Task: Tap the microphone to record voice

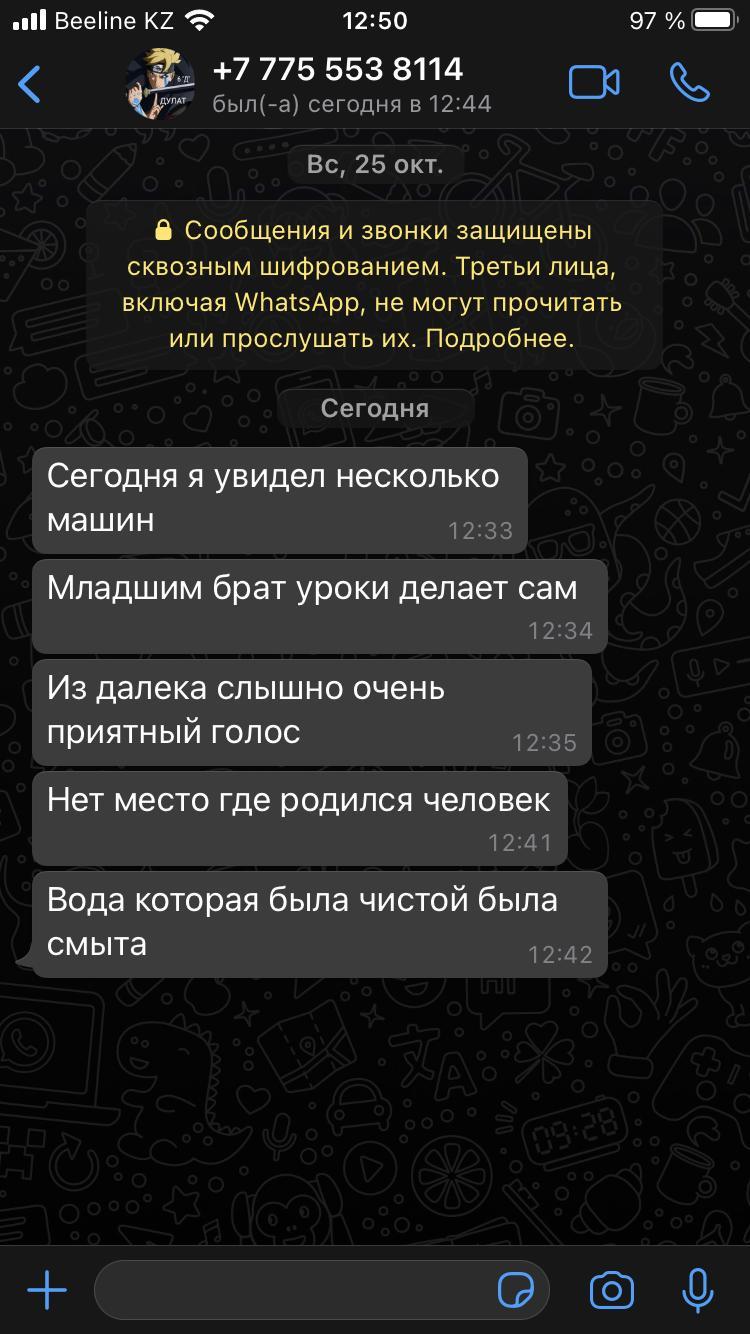Action: 697,1290
